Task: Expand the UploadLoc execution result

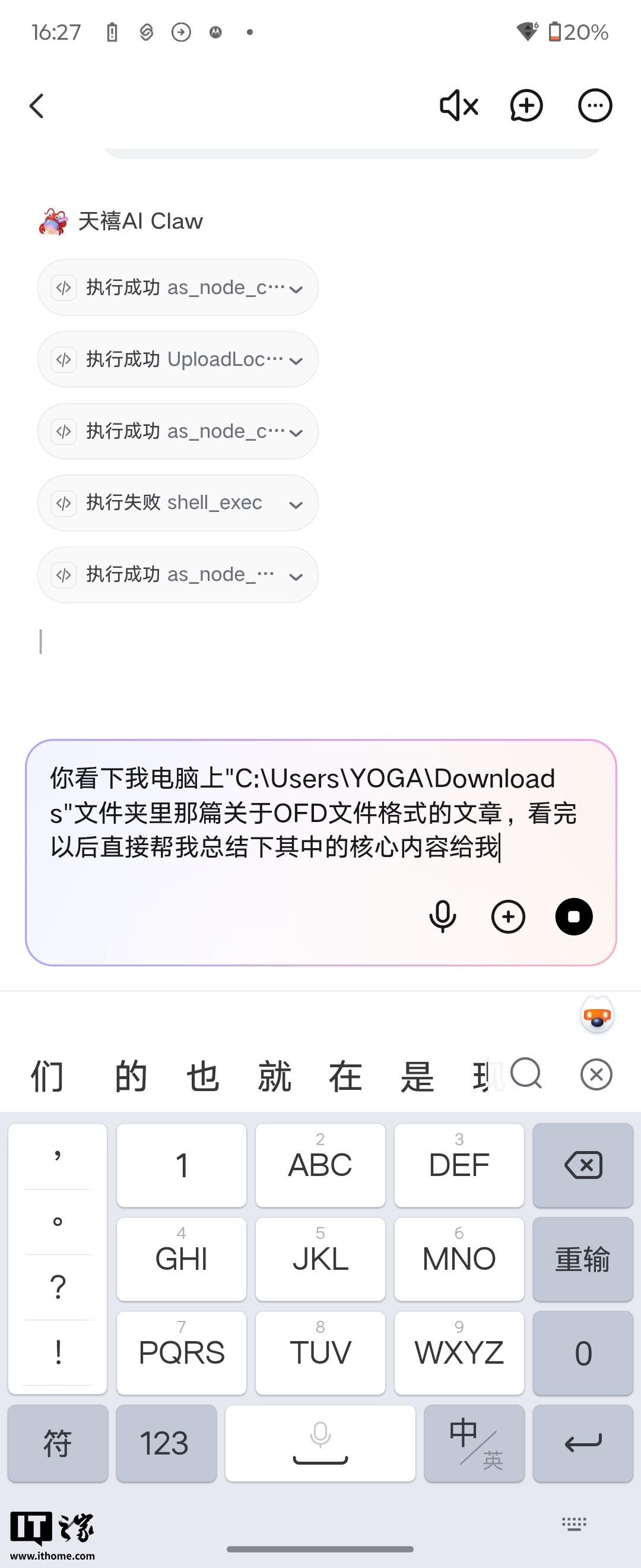Action: pyautogui.click(x=177, y=359)
